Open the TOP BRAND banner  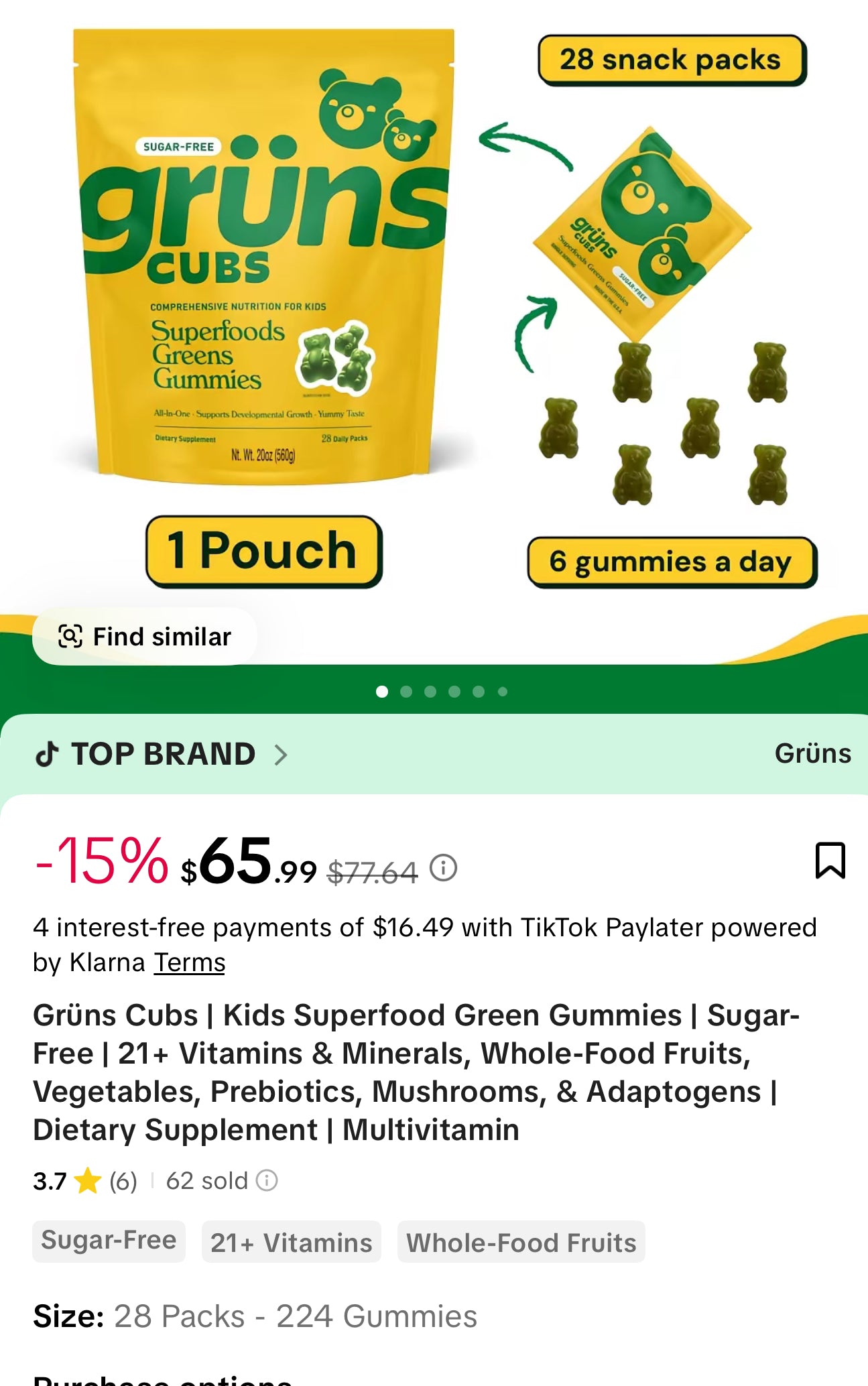coord(163,755)
